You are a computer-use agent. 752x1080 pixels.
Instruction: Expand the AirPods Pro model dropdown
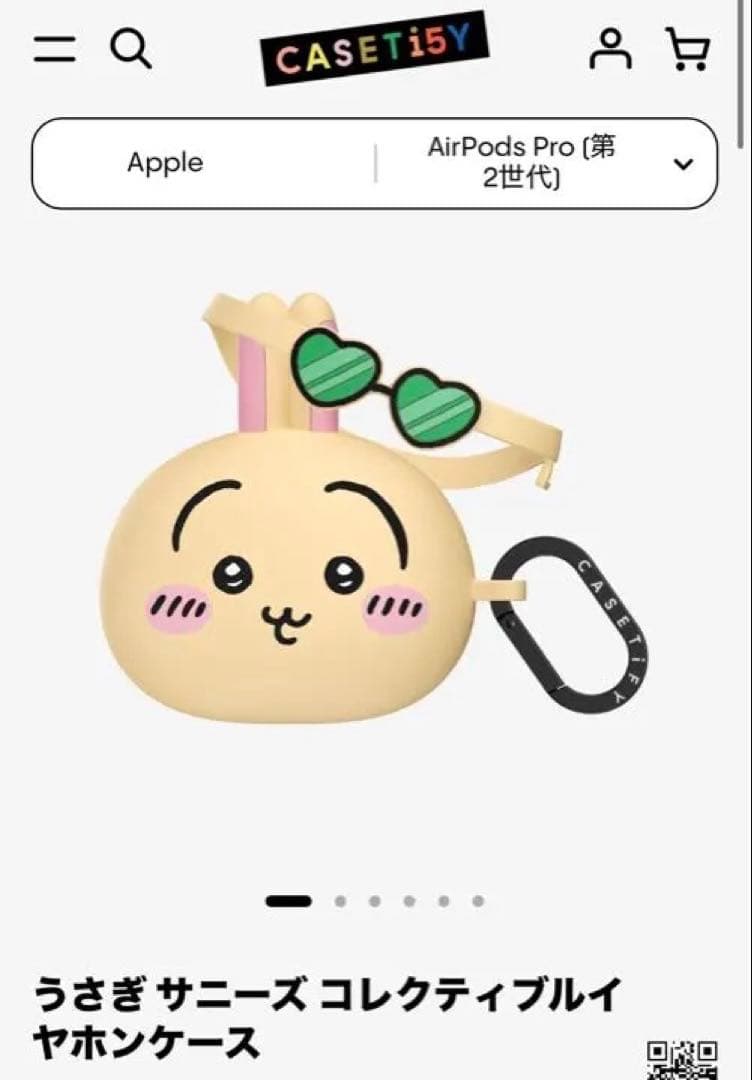683,164
